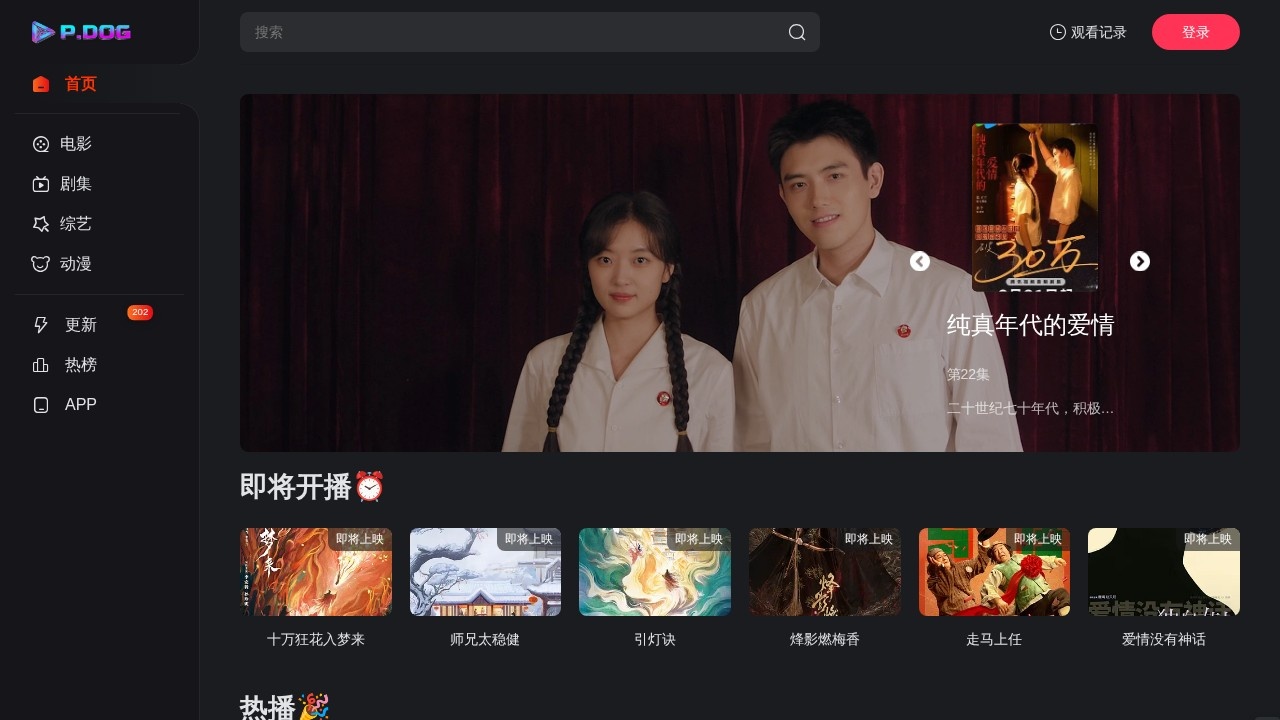Show previous banner slide
The height and width of the screenshot is (720, 1280).
pos(920,261)
